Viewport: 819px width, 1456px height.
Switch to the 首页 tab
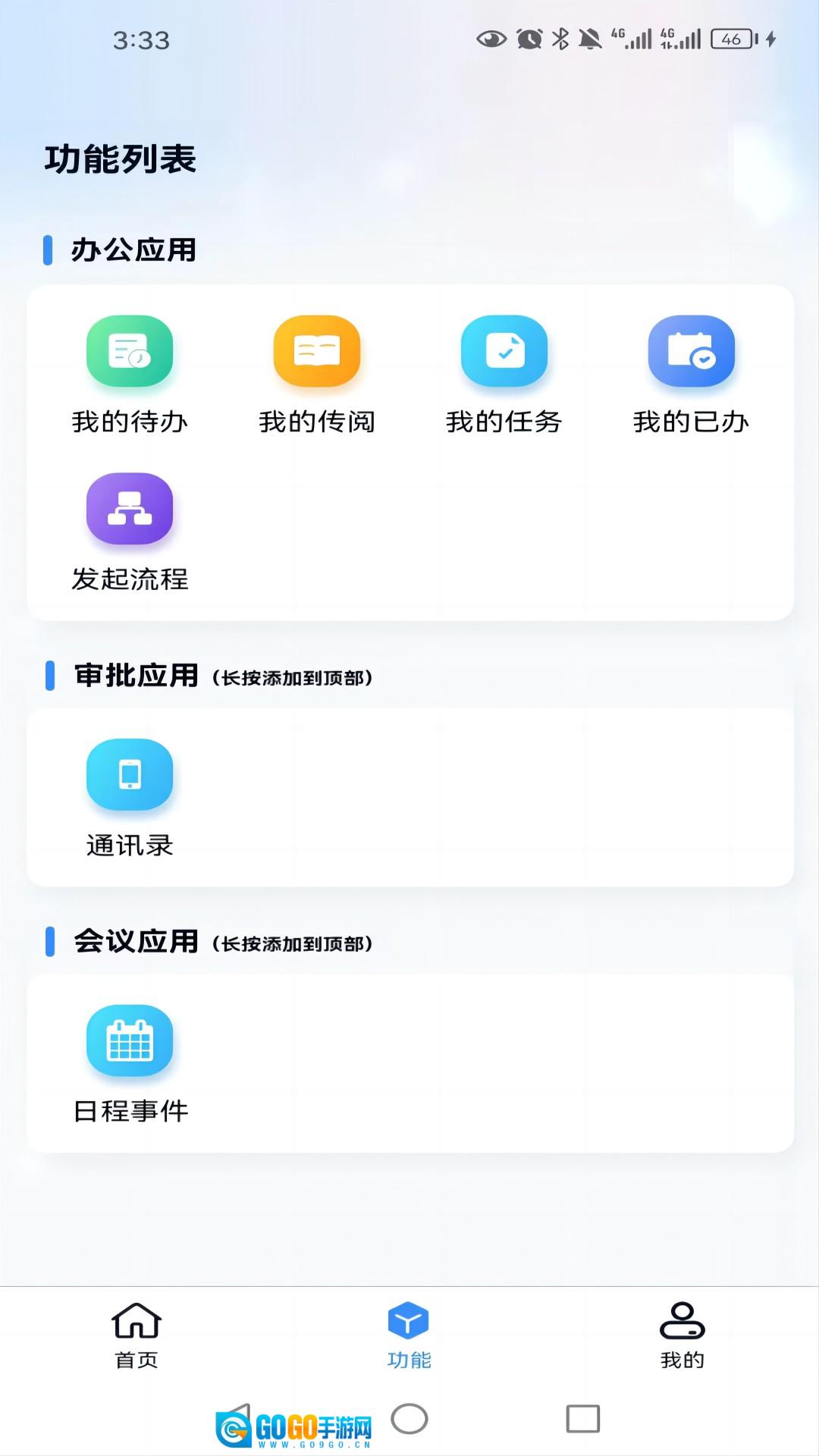pyautogui.click(x=136, y=1335)
